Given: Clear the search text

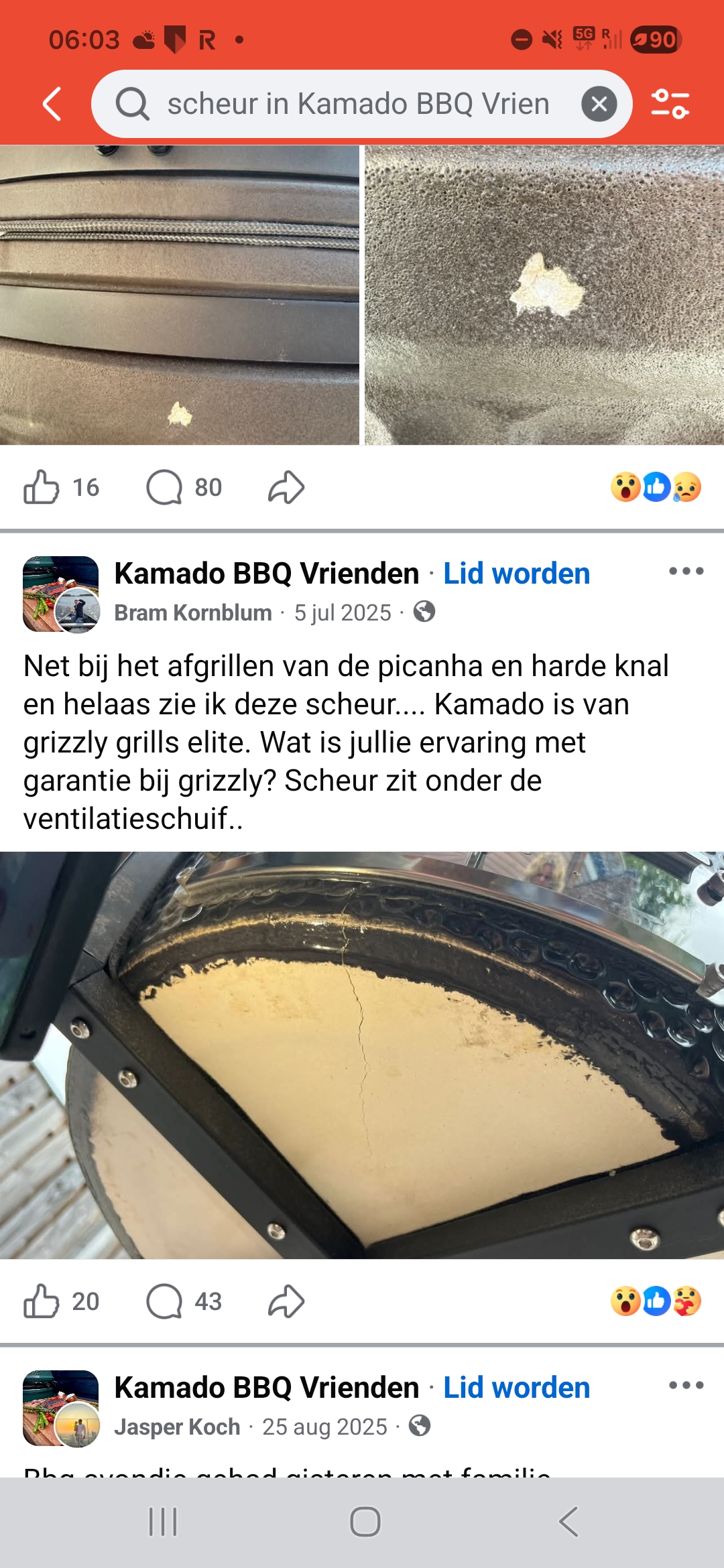Looking at the screenshot, I should pos(599,105).
